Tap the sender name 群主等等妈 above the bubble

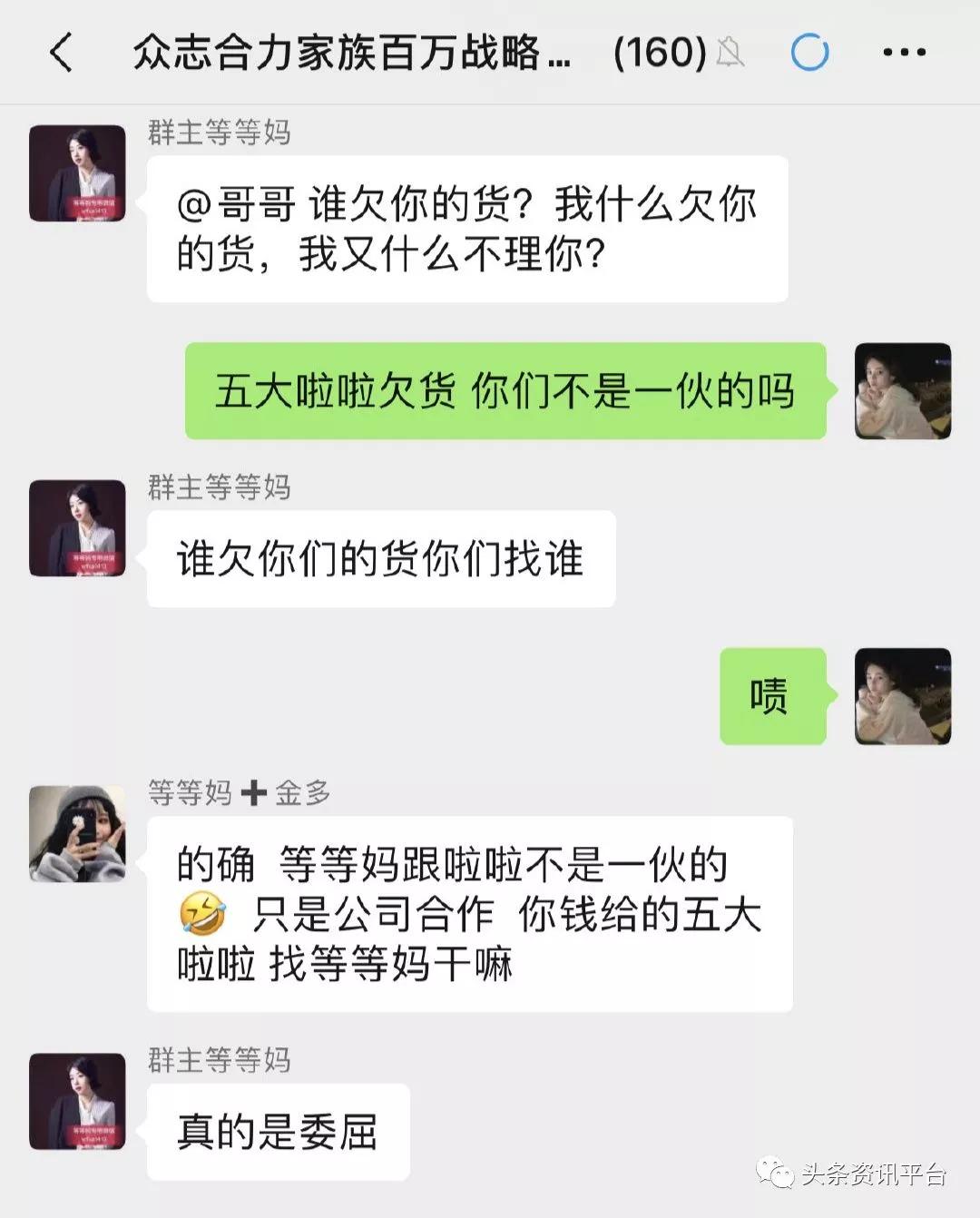pyautogui.click(x=220, y=132)
